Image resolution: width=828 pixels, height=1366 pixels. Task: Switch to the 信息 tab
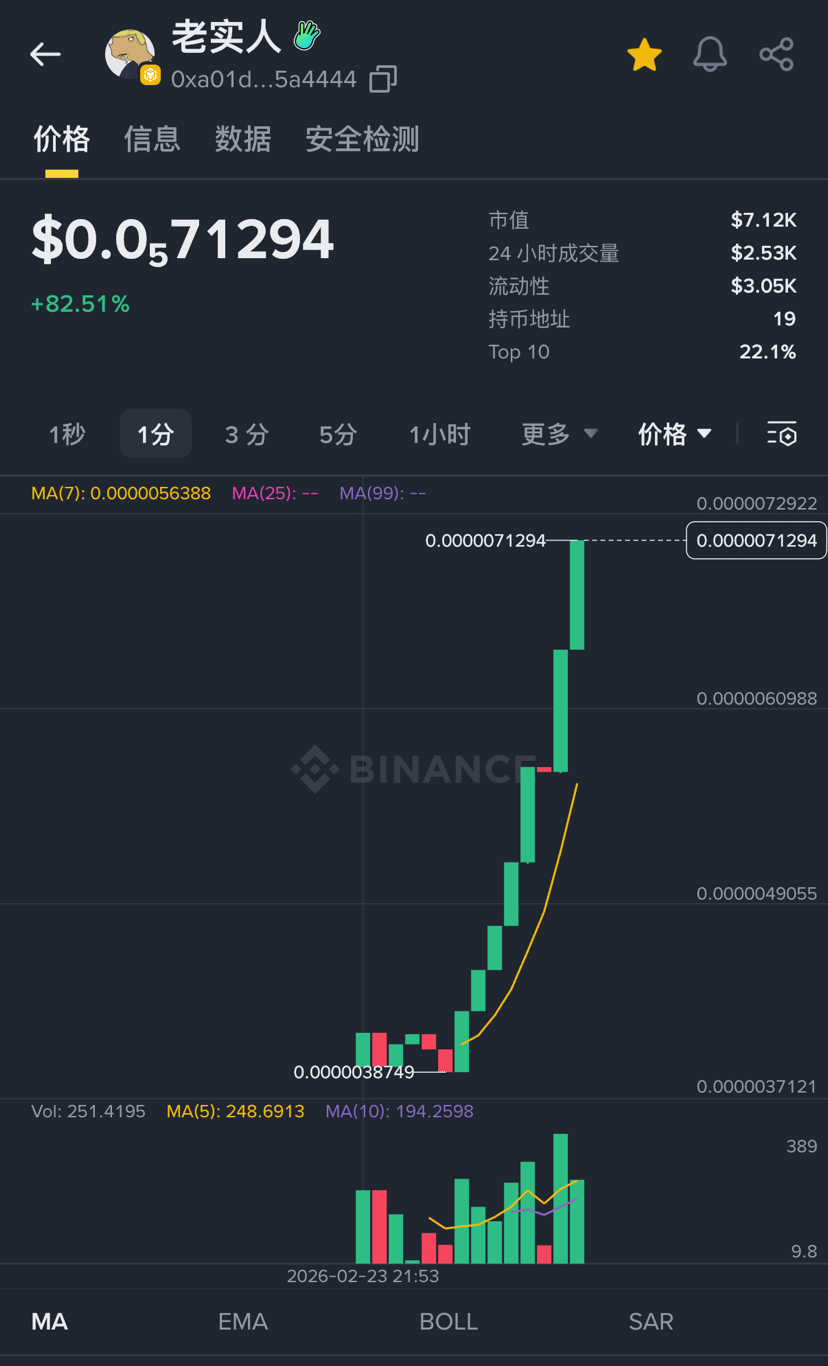point(152,139)
